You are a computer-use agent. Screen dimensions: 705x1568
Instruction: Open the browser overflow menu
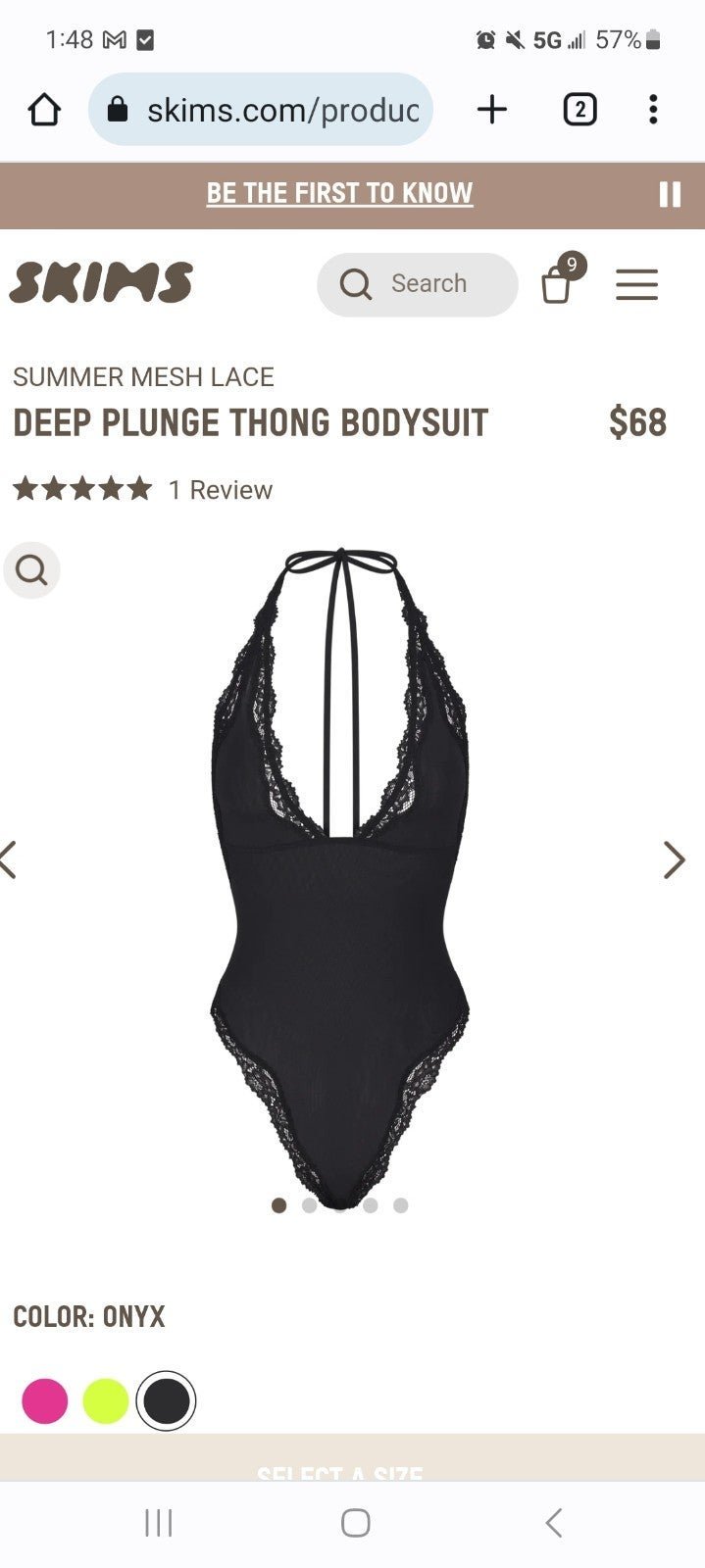point(653,110)
